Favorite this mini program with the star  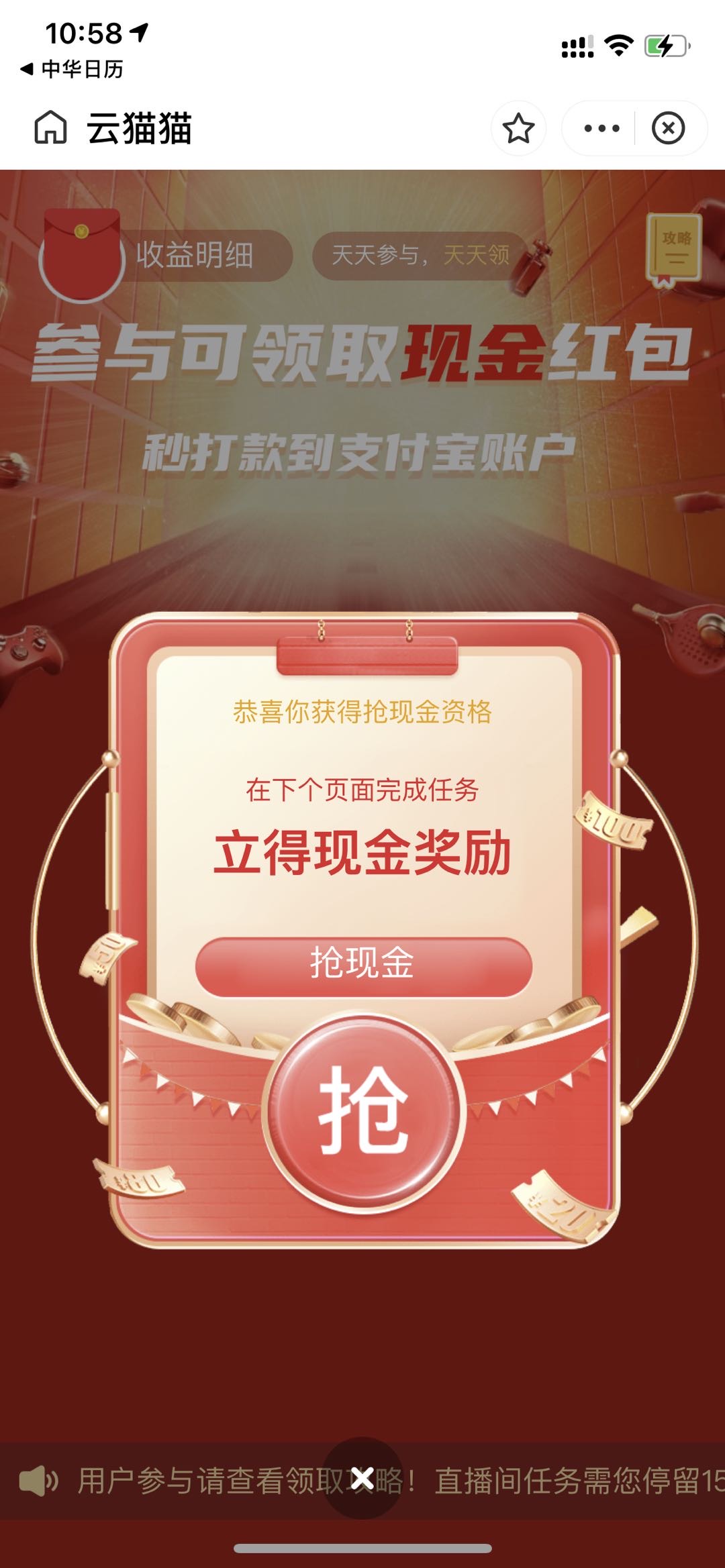pyautogui.click(x=518, y=128)
